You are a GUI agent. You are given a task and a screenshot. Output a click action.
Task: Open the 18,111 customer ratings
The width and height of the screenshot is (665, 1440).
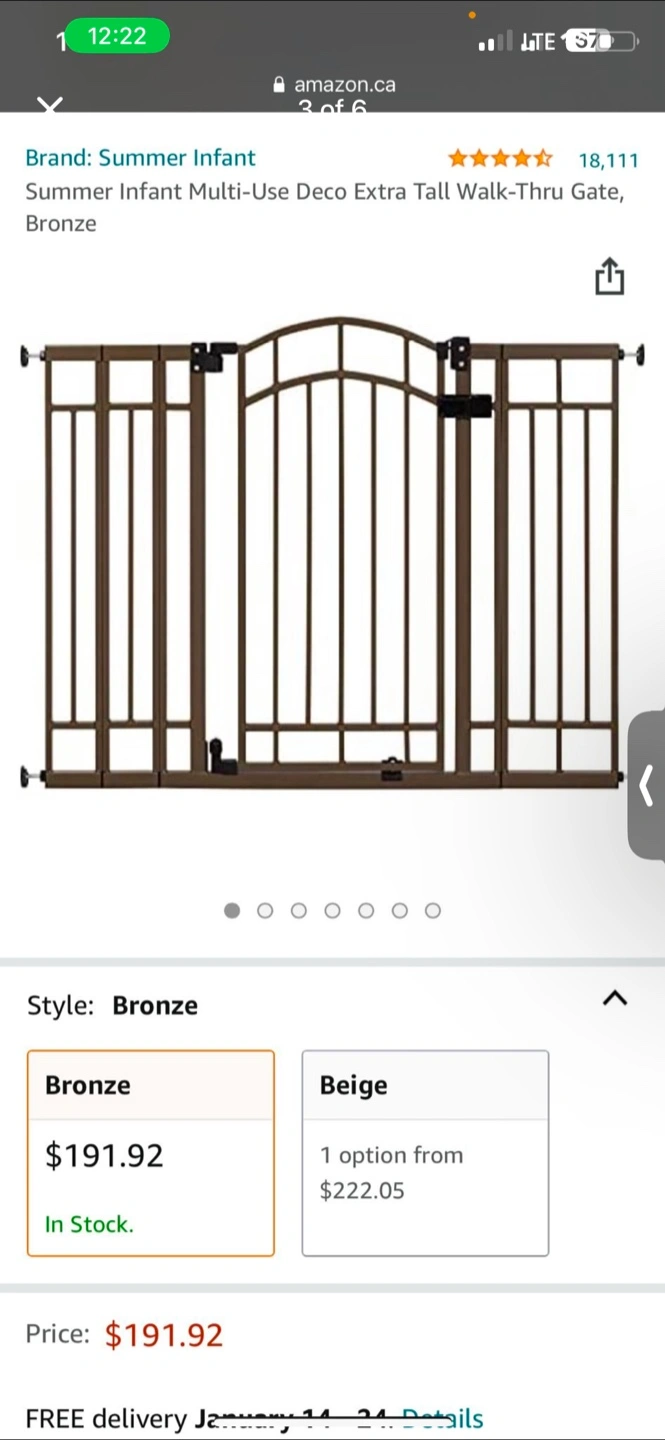tap(608, 159)
